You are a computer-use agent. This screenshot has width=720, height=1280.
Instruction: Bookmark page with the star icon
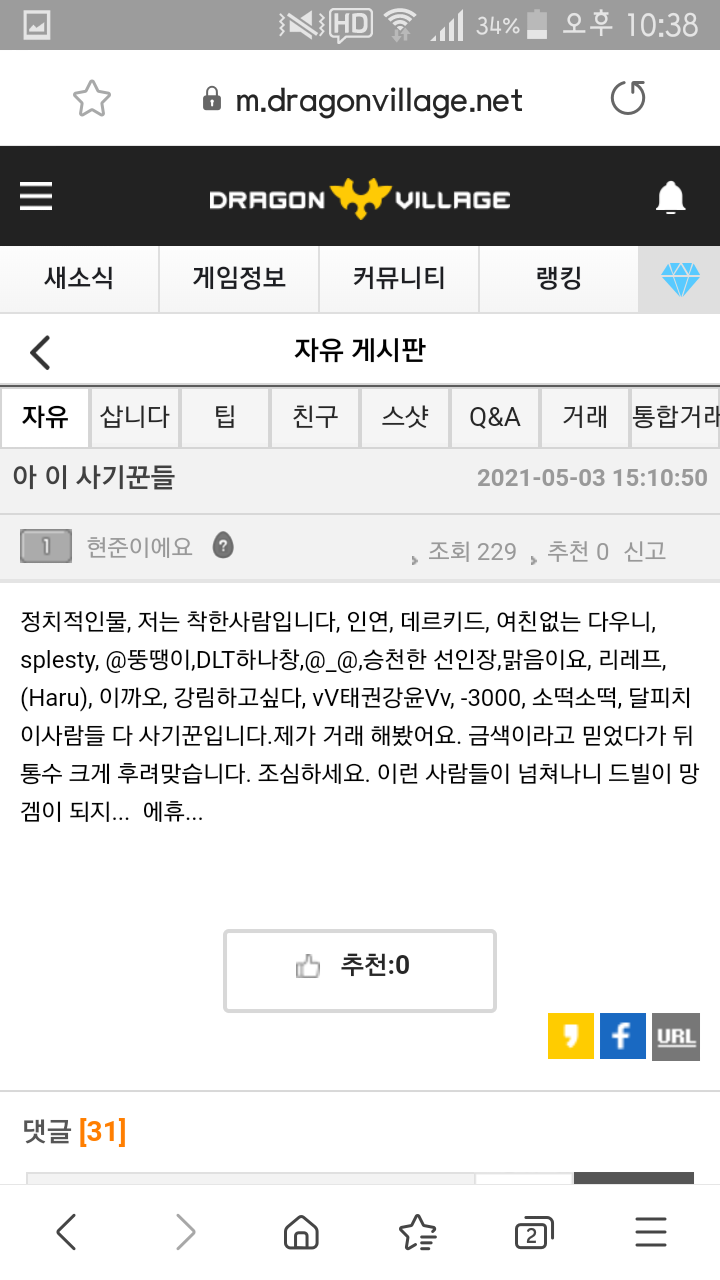(x=92, y=99)
